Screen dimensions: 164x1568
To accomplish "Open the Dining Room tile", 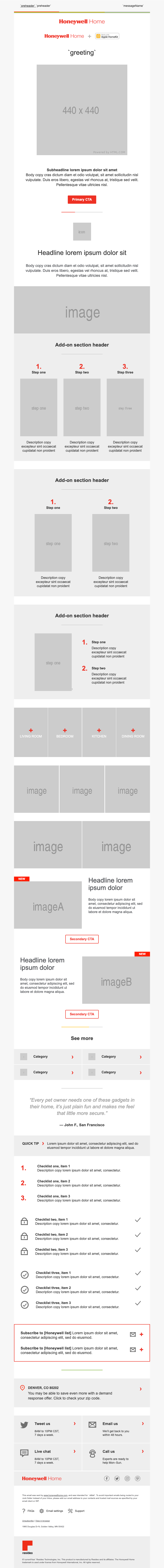I will [133, 732].
